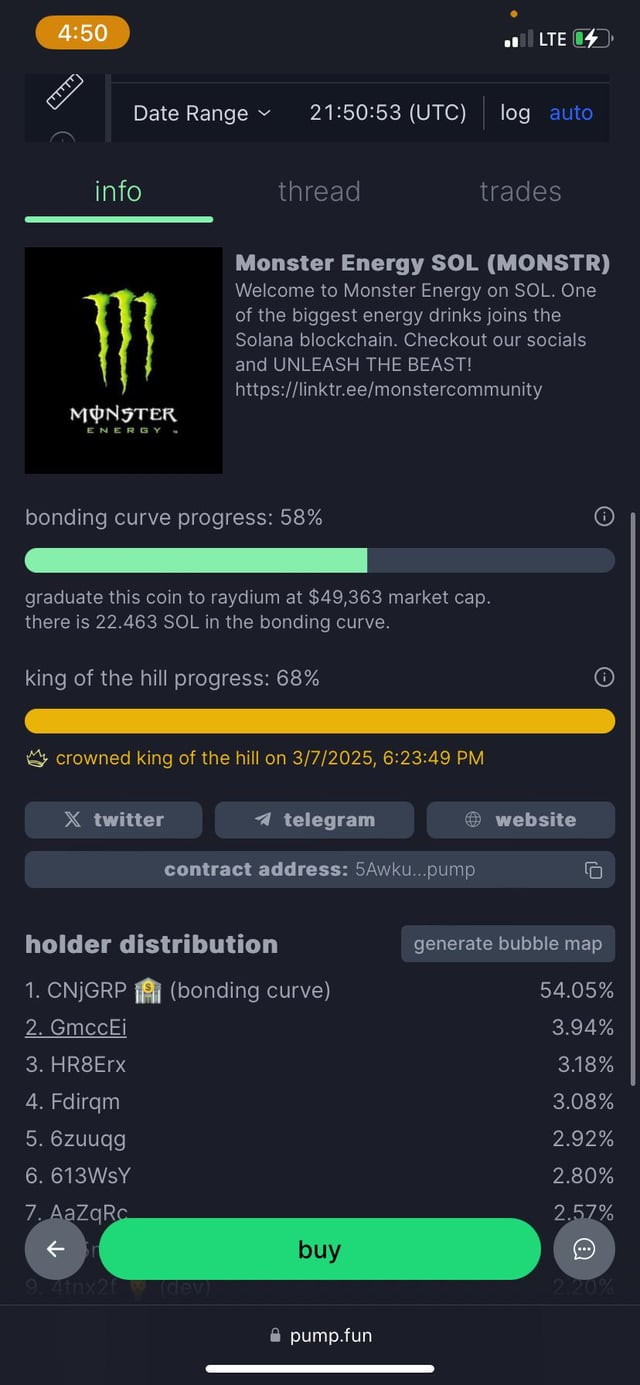Open the telegram group link
The width and height of the screenshot is (640, 1385).
tap(314, 820)
